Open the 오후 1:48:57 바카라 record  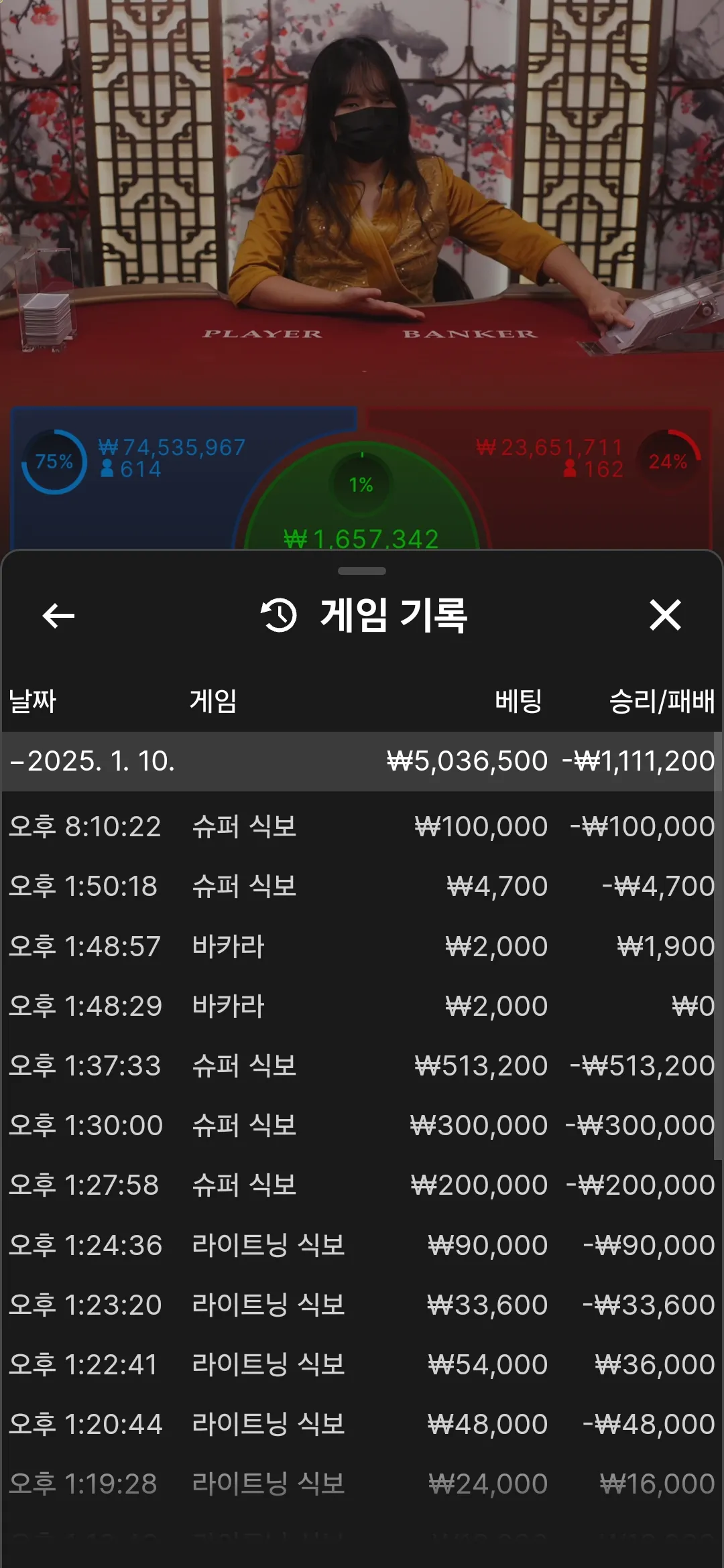[362, 946]
